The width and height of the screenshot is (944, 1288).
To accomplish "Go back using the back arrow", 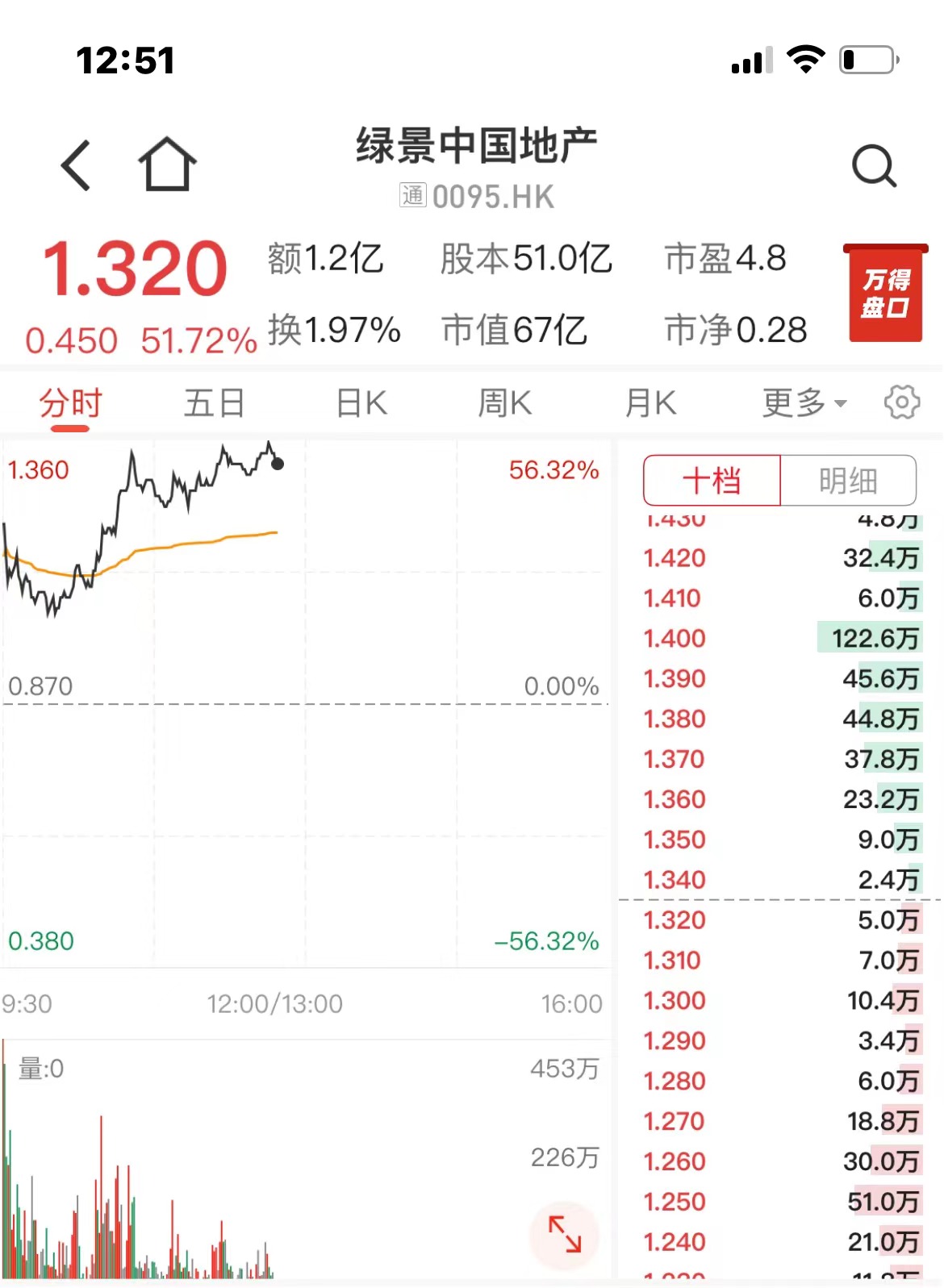I will (77, 165).
